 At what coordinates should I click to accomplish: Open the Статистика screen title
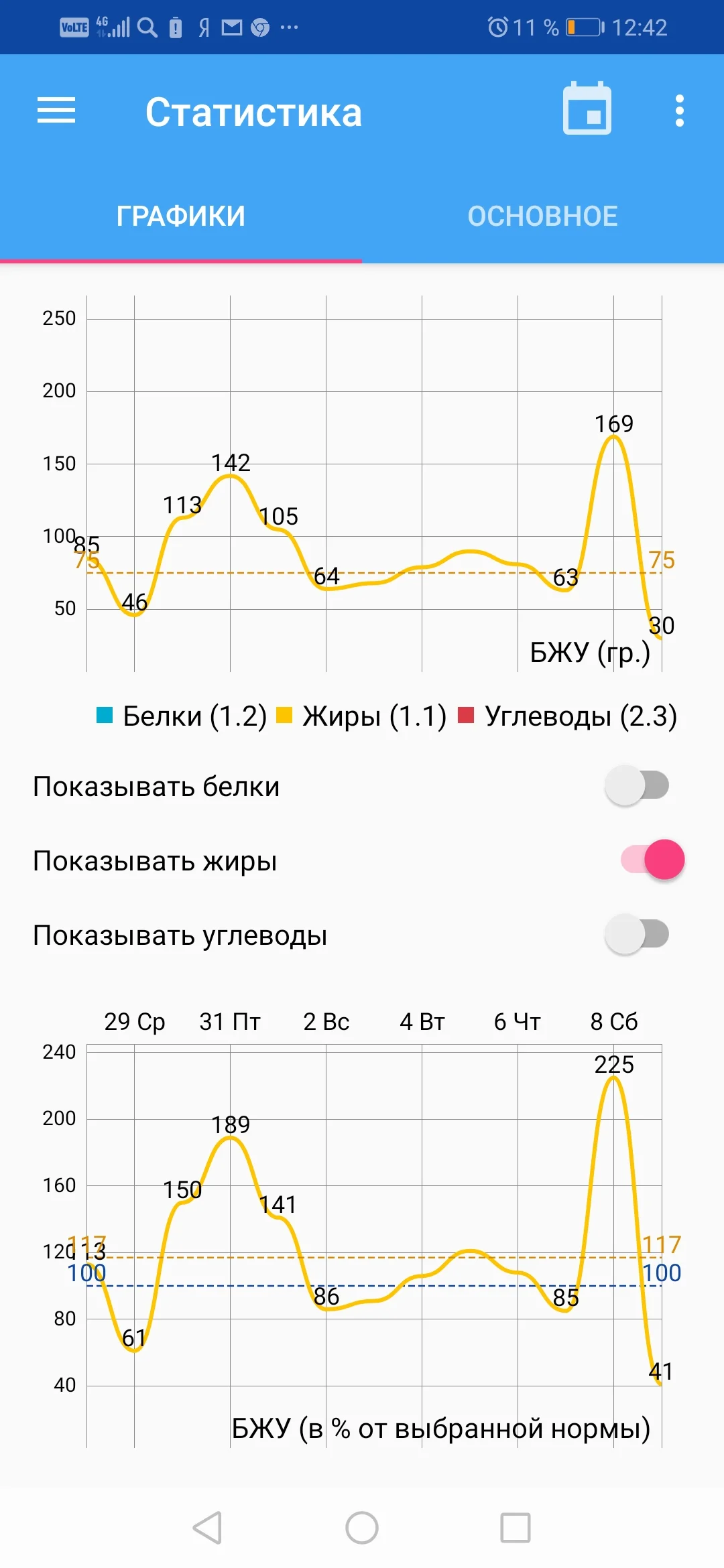pyautogui.click(x=253, y=112)
